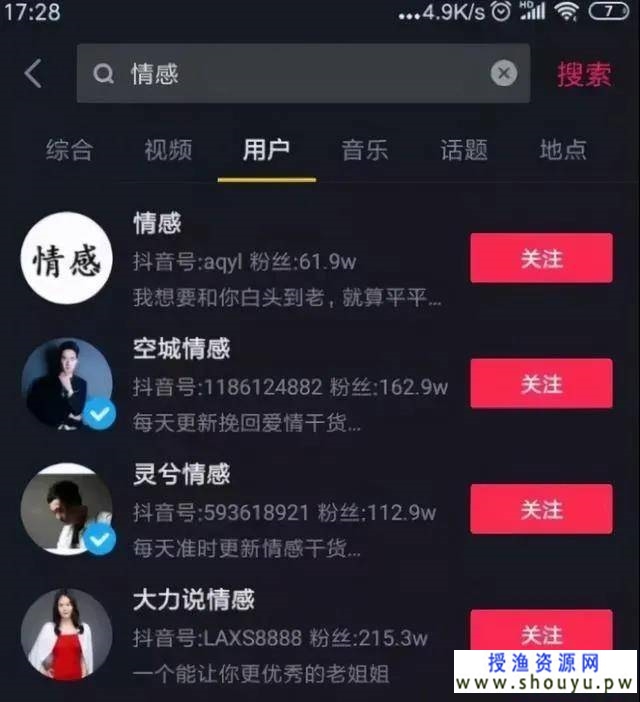Follow the user 情感
This screenshot has height=702, width=640.
pos(541,259)
